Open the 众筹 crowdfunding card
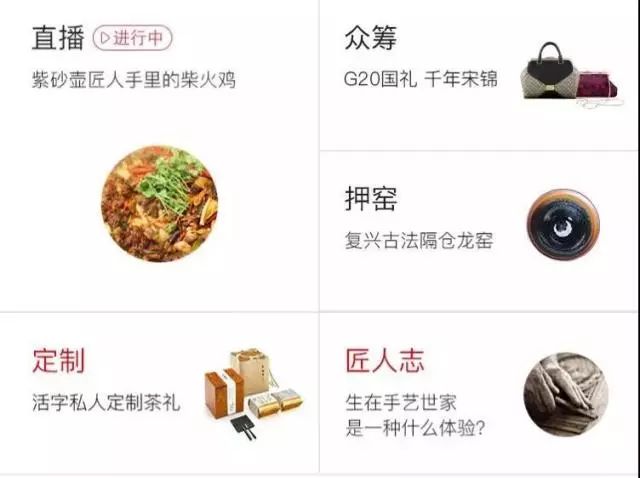This screenshot has height=478, width=640. (478, 75)
